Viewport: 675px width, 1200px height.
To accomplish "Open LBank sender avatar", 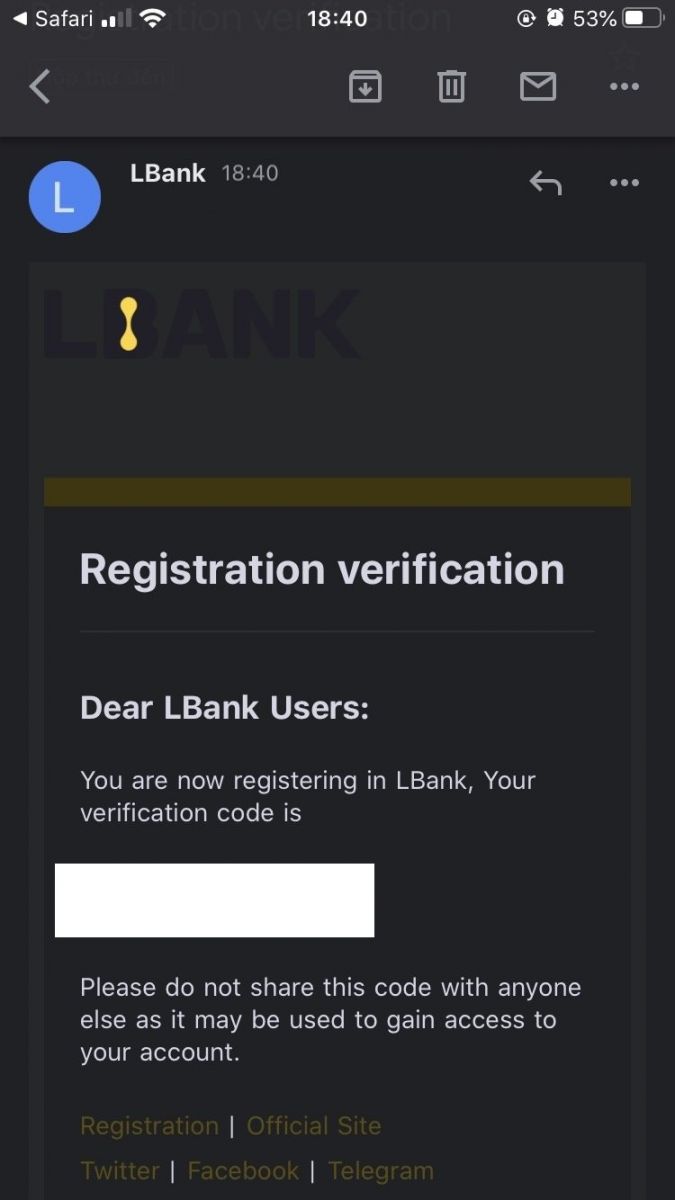I will pyautogui.click(x=64, y=197).
